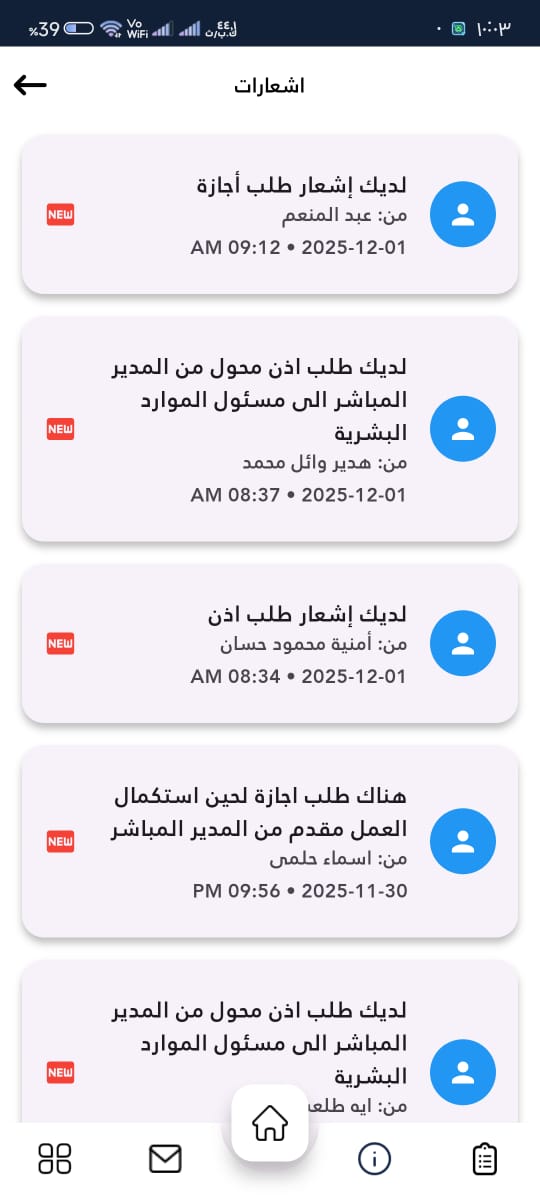The width and height of the screenshot is (540, 1200).
Task: Go to the home screen button
Action: (270, 1123)
